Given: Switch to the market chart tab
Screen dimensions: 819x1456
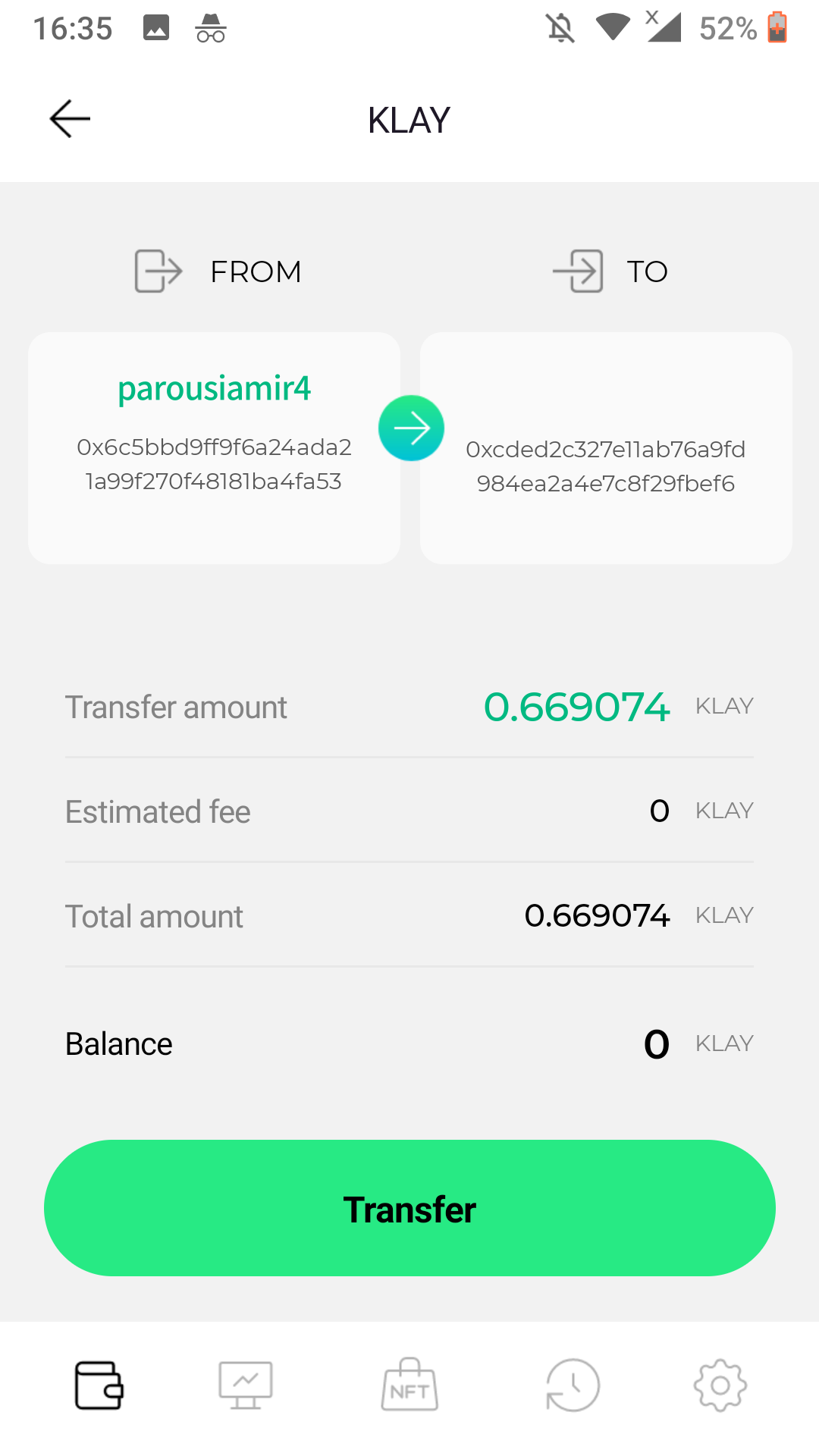Looking at the screenshot, I should (246, 1385).
